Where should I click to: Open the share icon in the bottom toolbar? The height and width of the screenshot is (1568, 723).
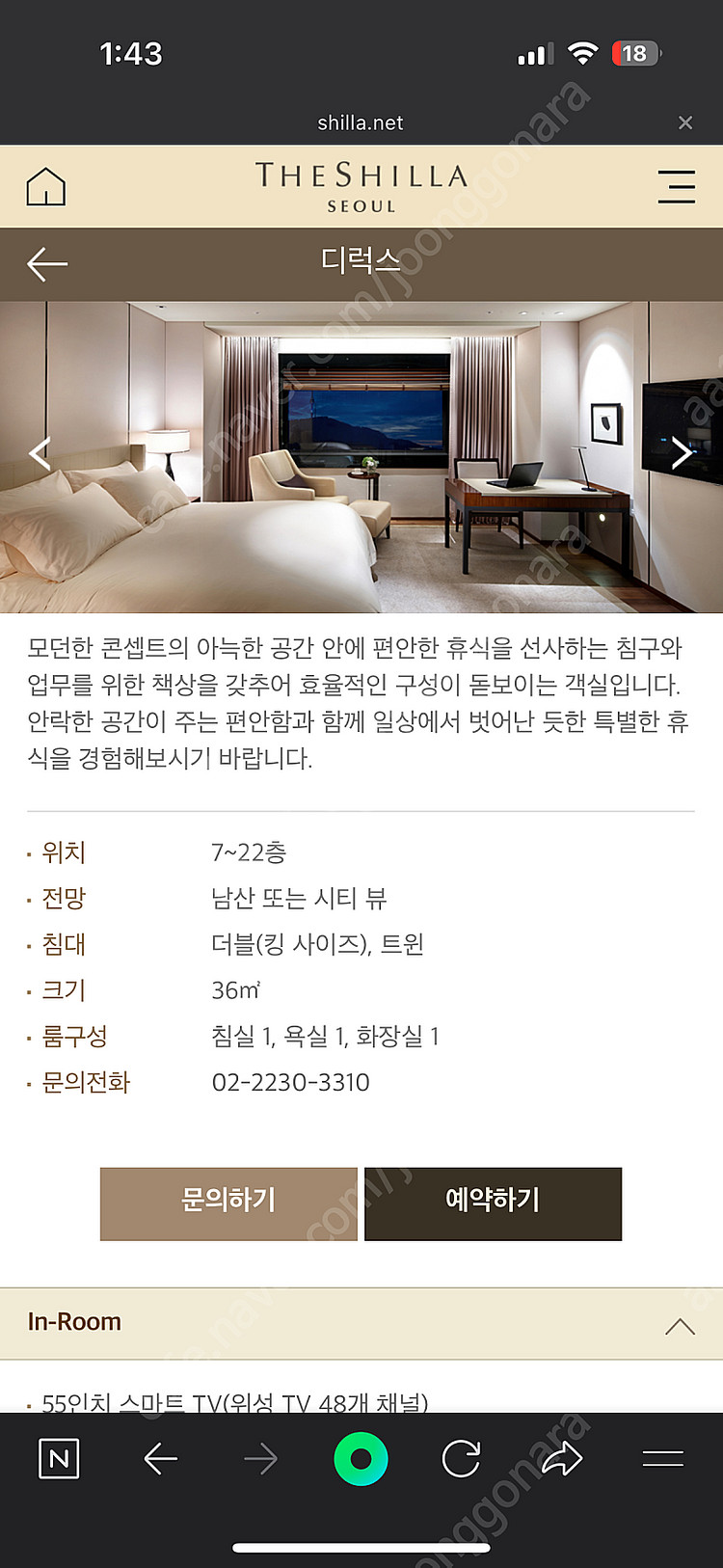click(x=562, y=1459)
